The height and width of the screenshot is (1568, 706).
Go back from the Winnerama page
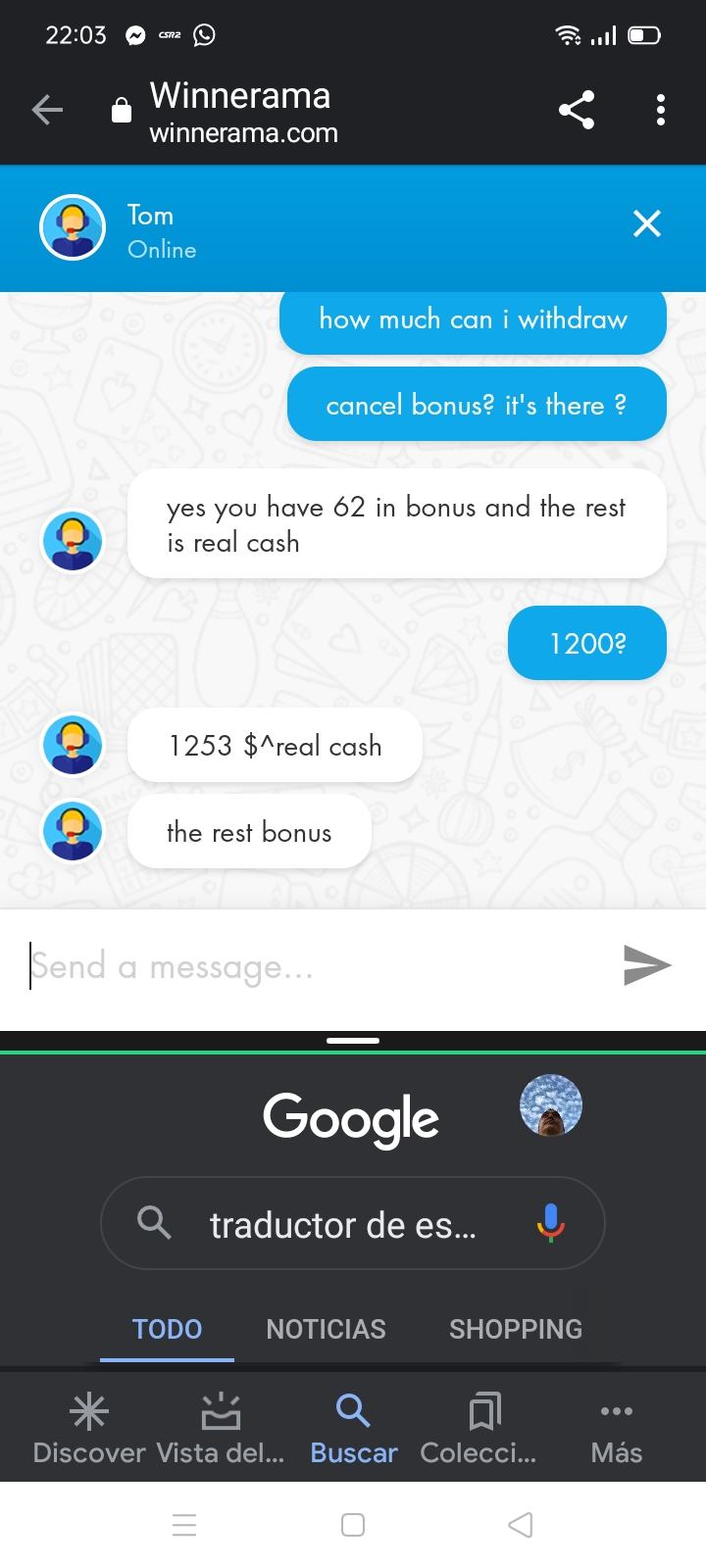[46, 111]
